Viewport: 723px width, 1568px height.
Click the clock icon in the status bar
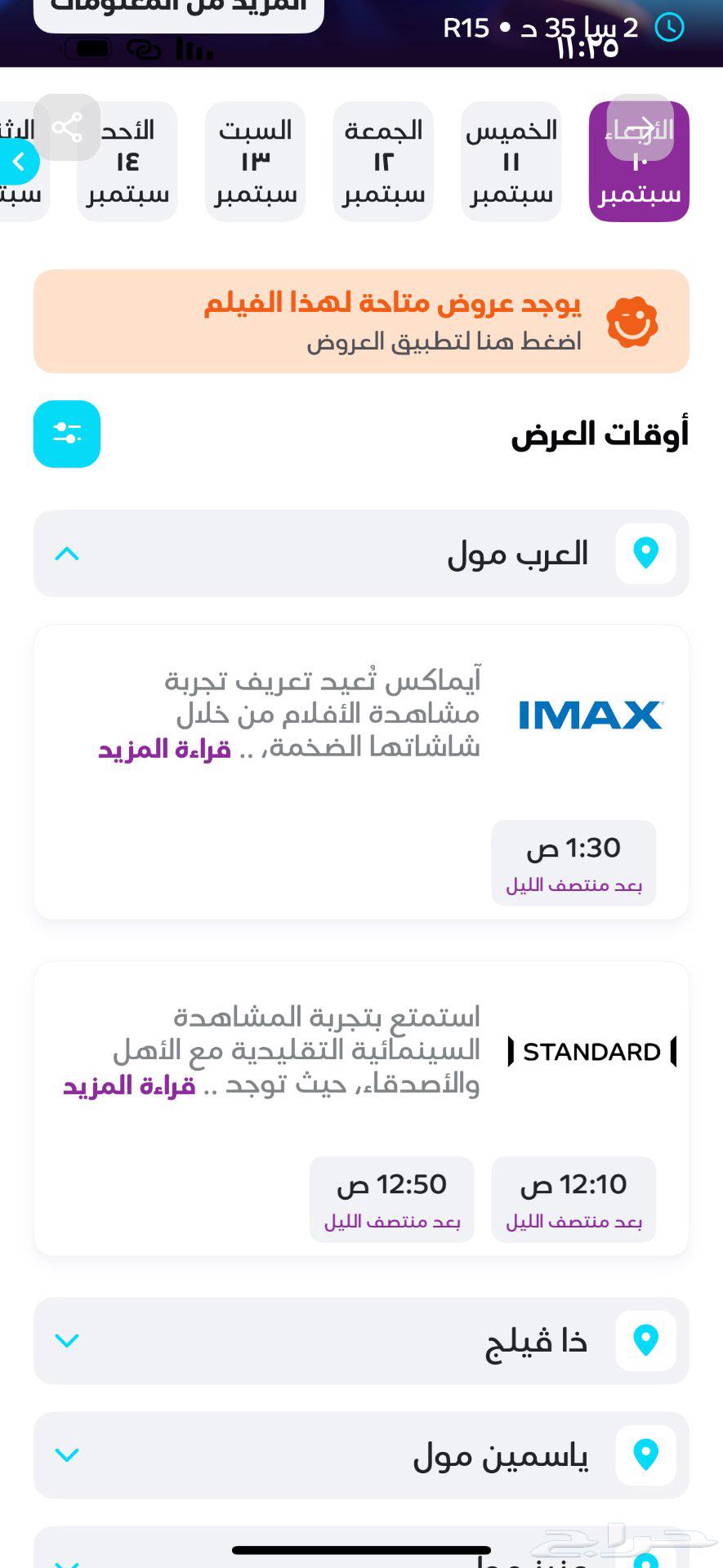[x=670, y=27]
